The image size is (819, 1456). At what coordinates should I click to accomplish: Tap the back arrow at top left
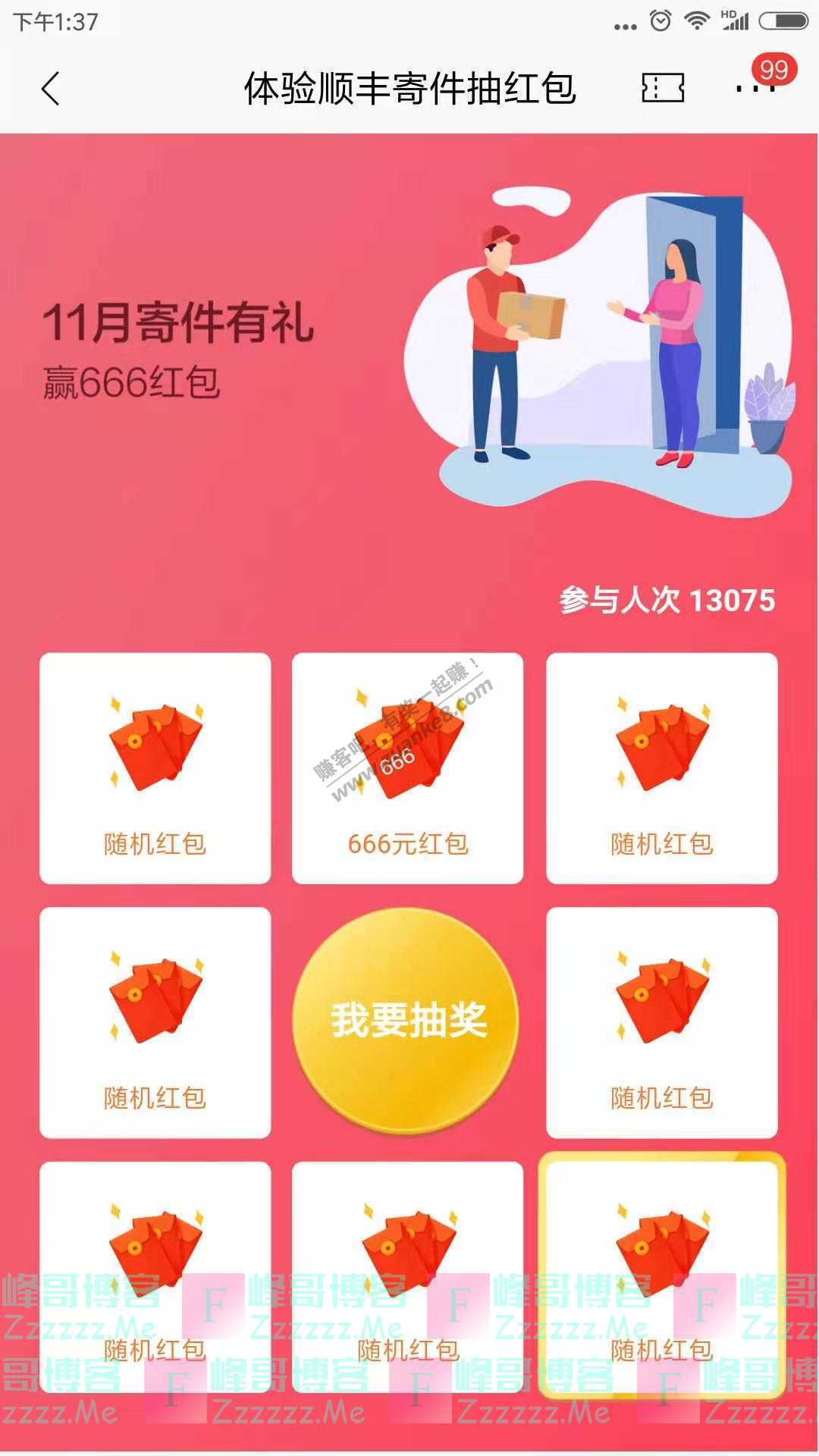(49, 87)
